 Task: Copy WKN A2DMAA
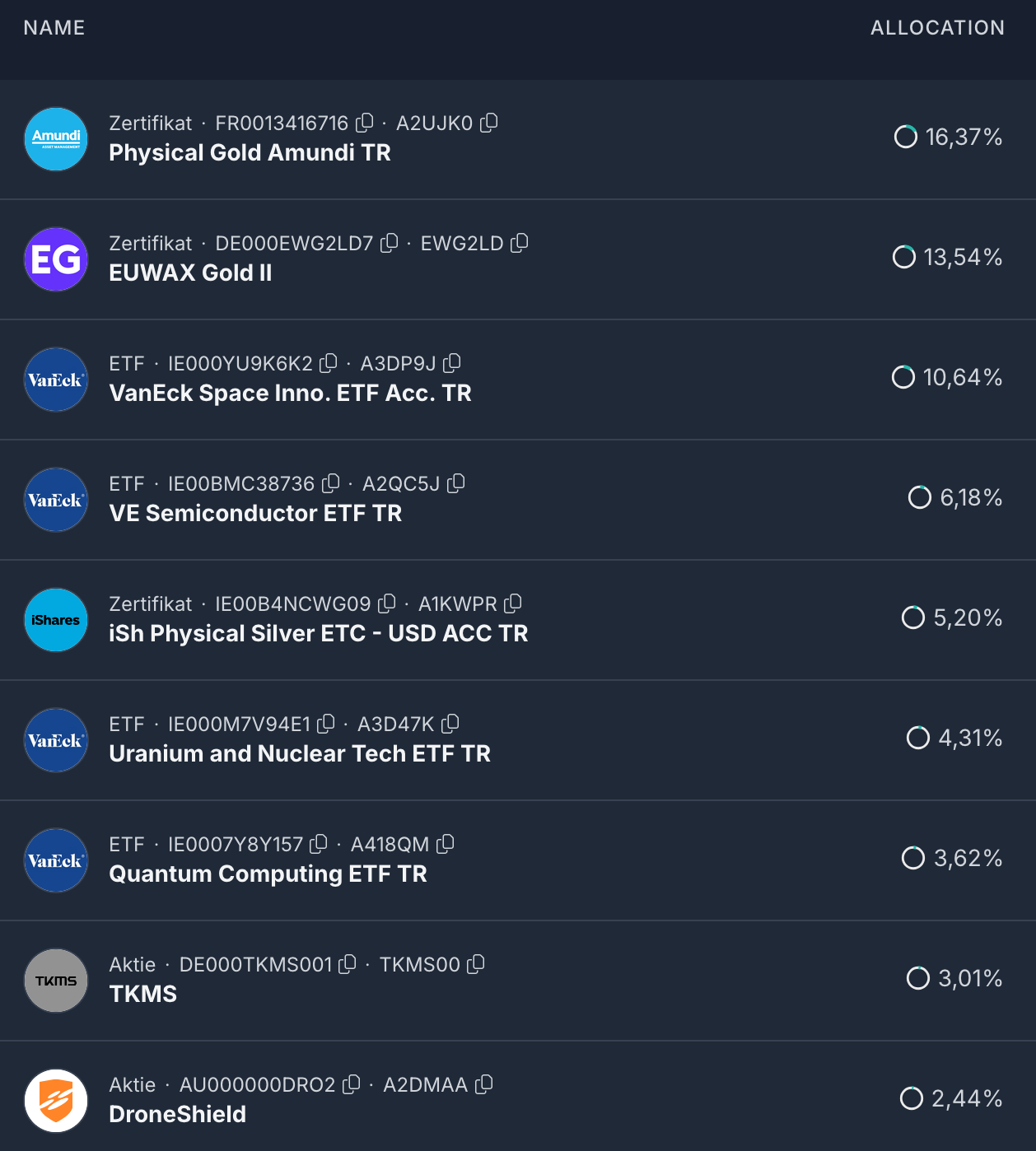coord(484,1084)
